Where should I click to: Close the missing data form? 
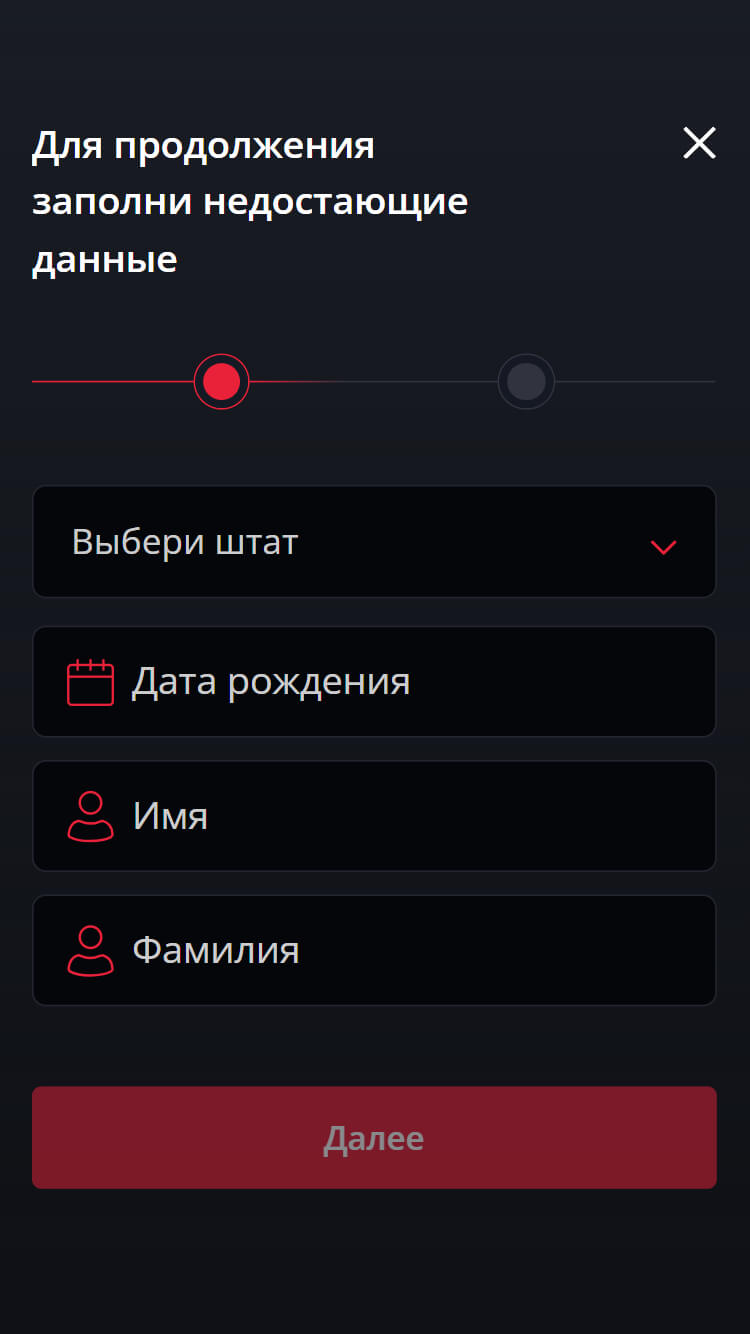tap(699, 143)
